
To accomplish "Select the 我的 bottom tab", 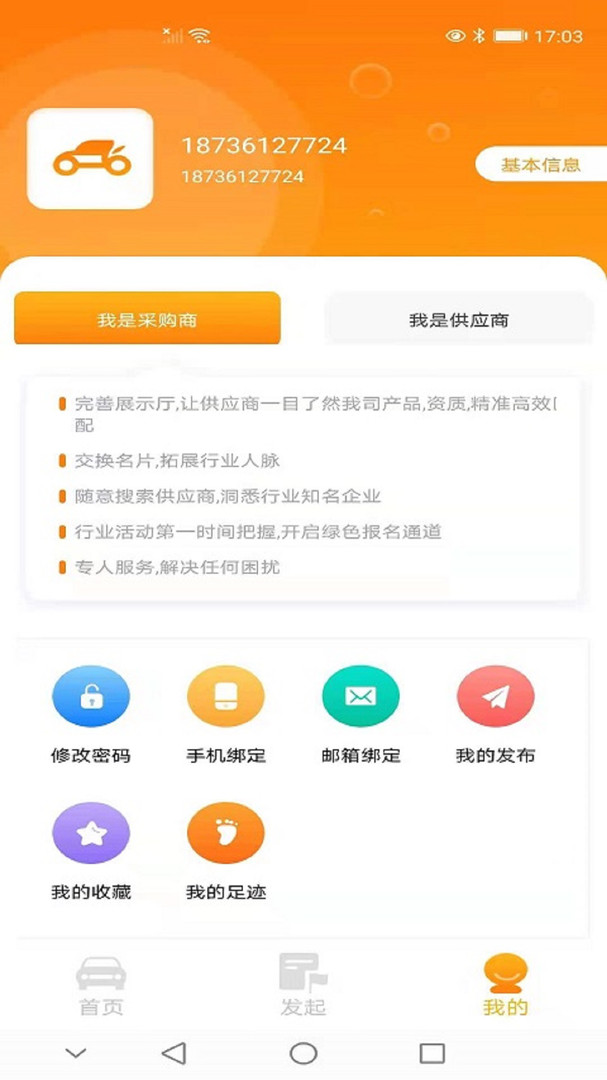I will click(x=505, y=985).
